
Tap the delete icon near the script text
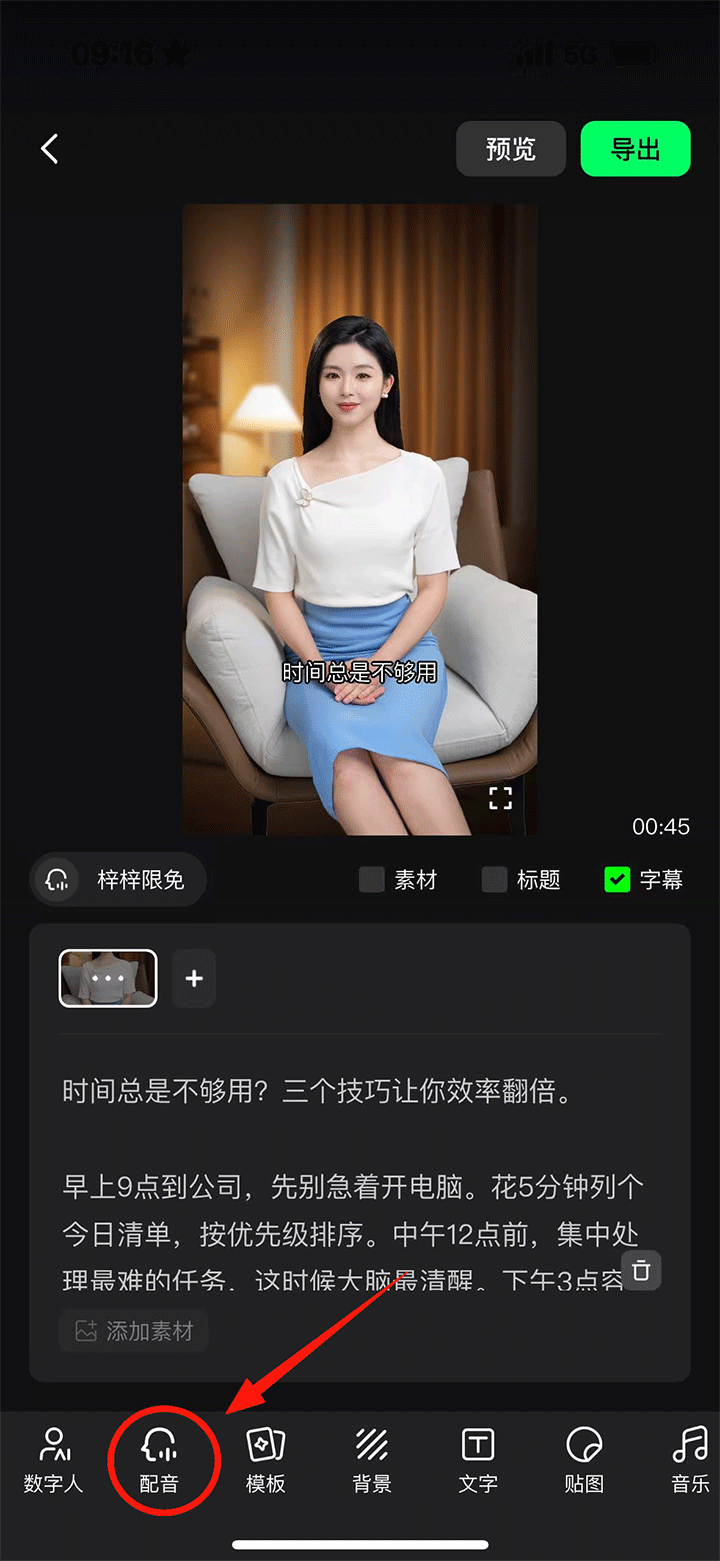[x=641, y=1270]
